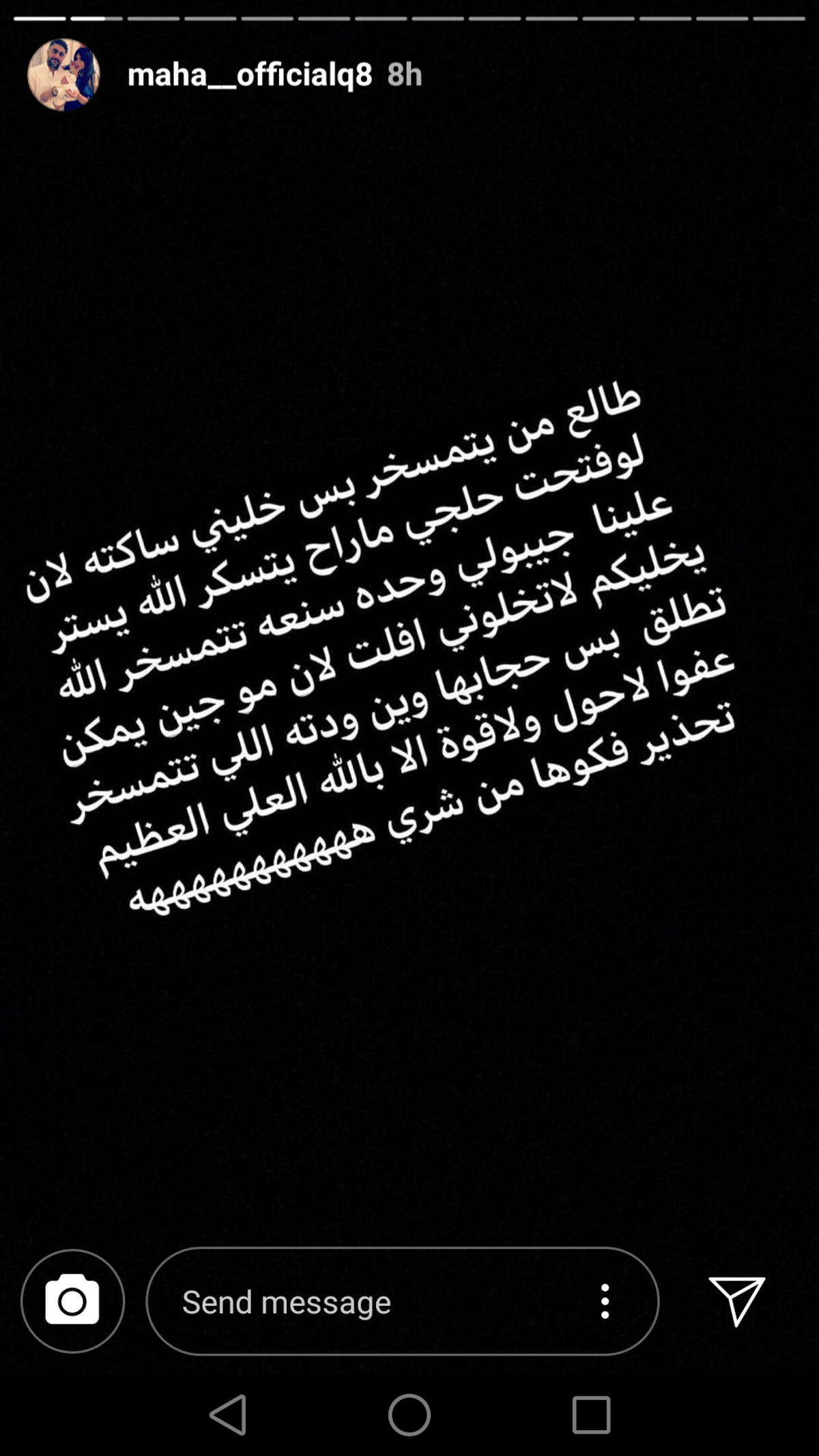Open maha__officialq8 profile picture

[63, 74]
